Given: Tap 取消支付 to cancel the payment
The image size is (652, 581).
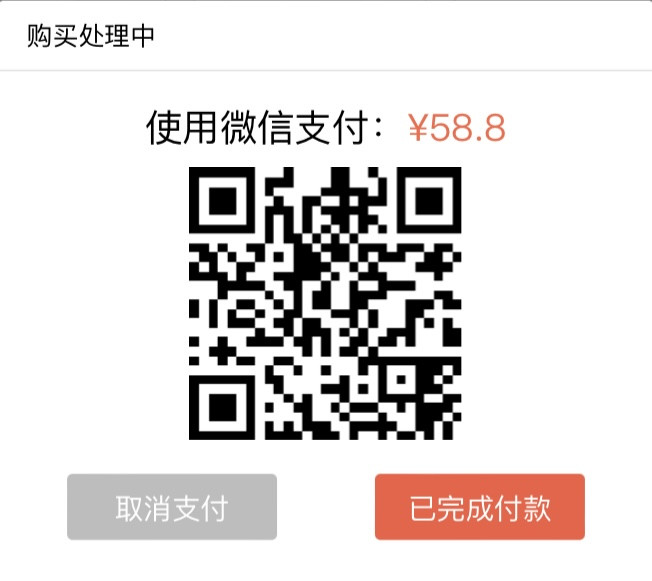Looking at the screenshot, I should click(x=172, y=507).
